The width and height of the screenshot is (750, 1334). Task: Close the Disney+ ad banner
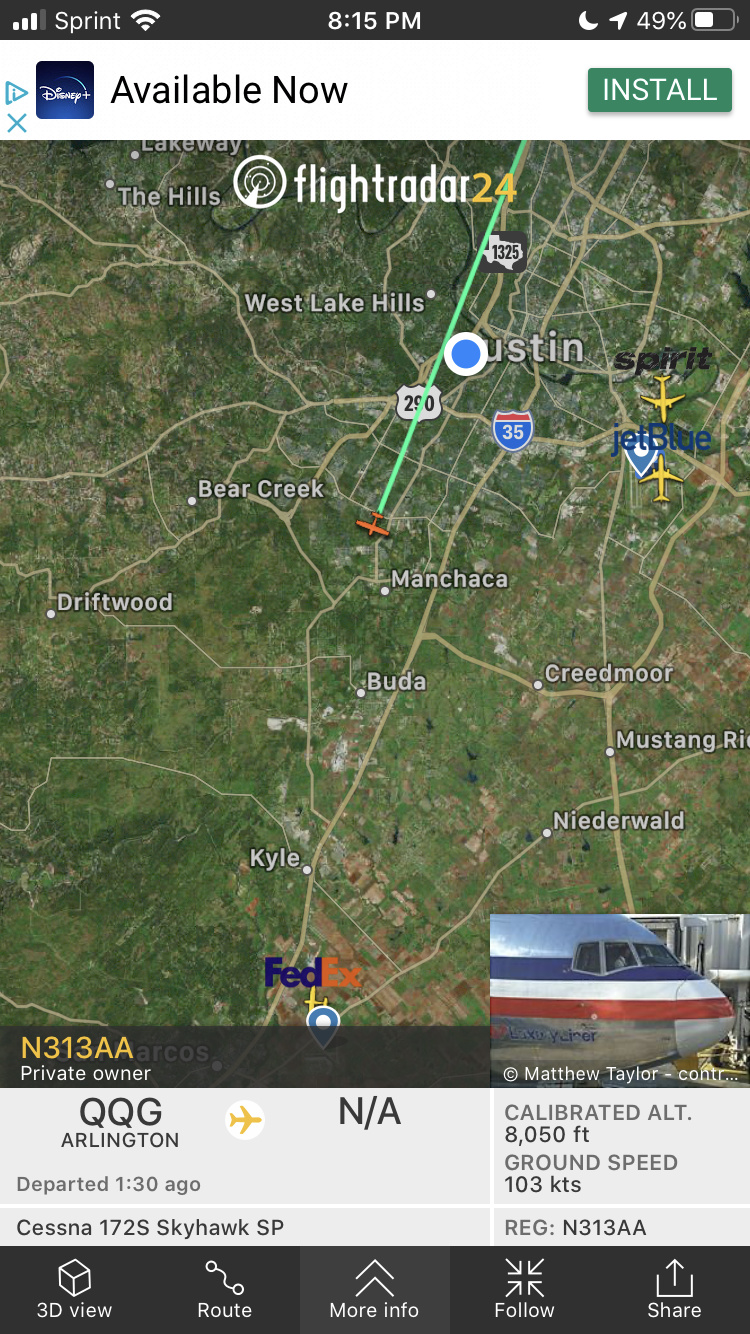tap(16, 123)
